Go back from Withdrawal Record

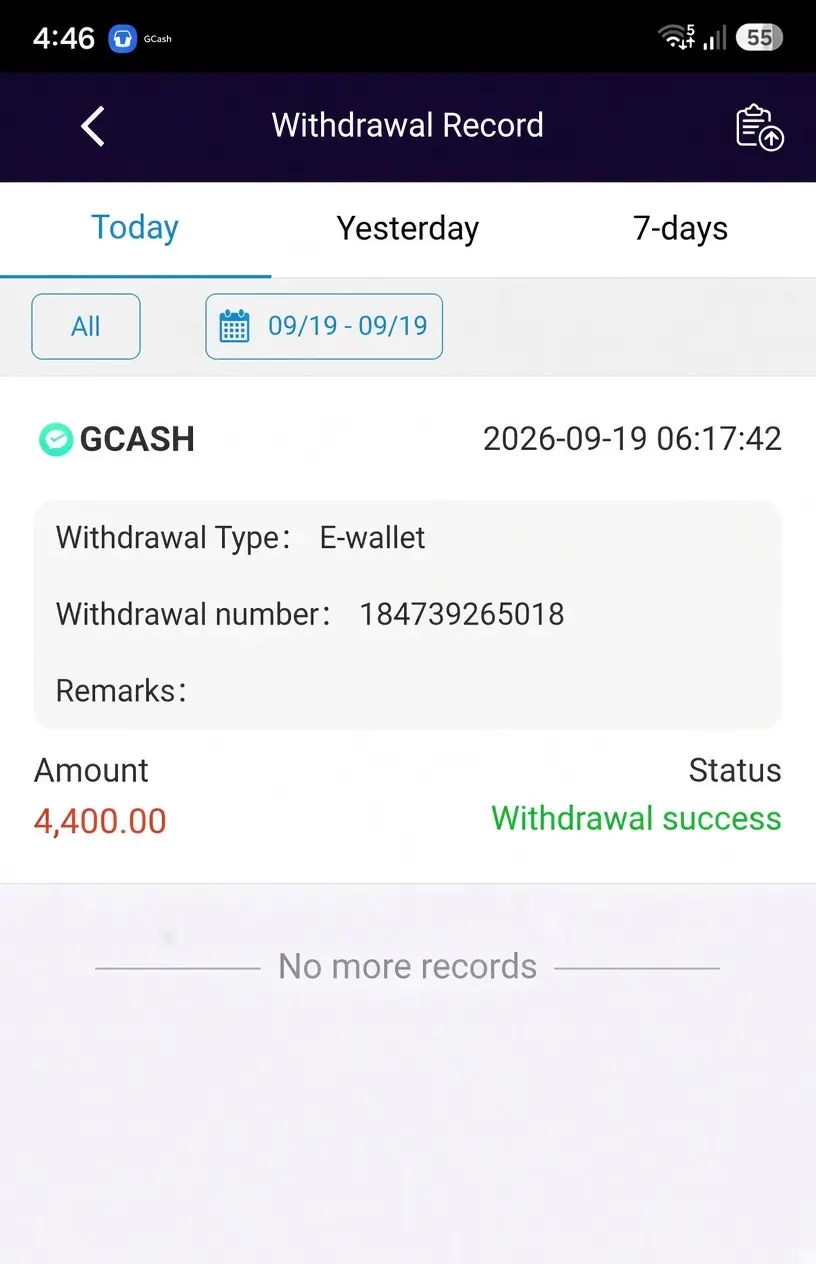(x=93, y=127)
